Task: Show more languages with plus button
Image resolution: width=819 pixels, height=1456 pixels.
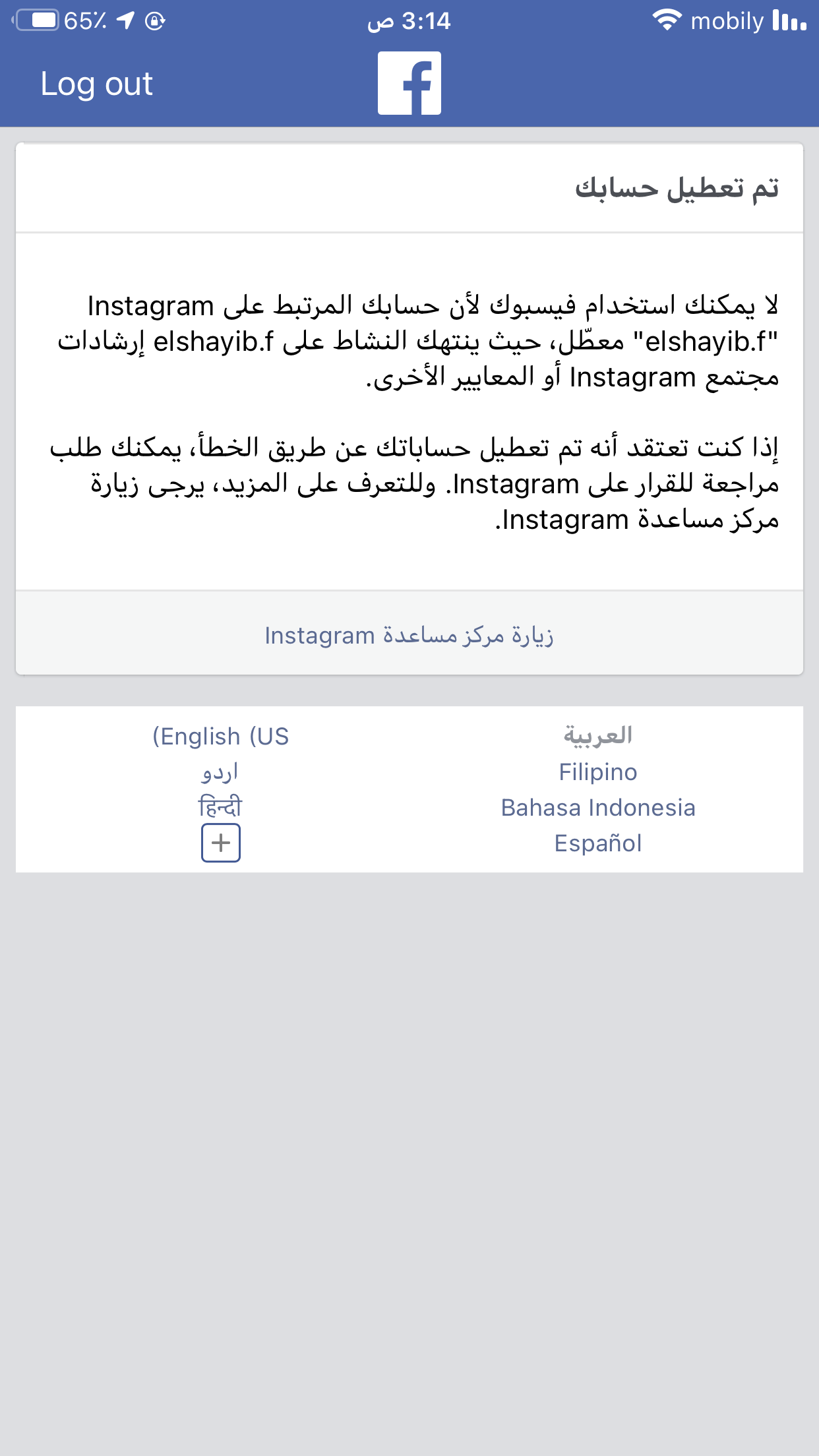Action: point(220,843)
